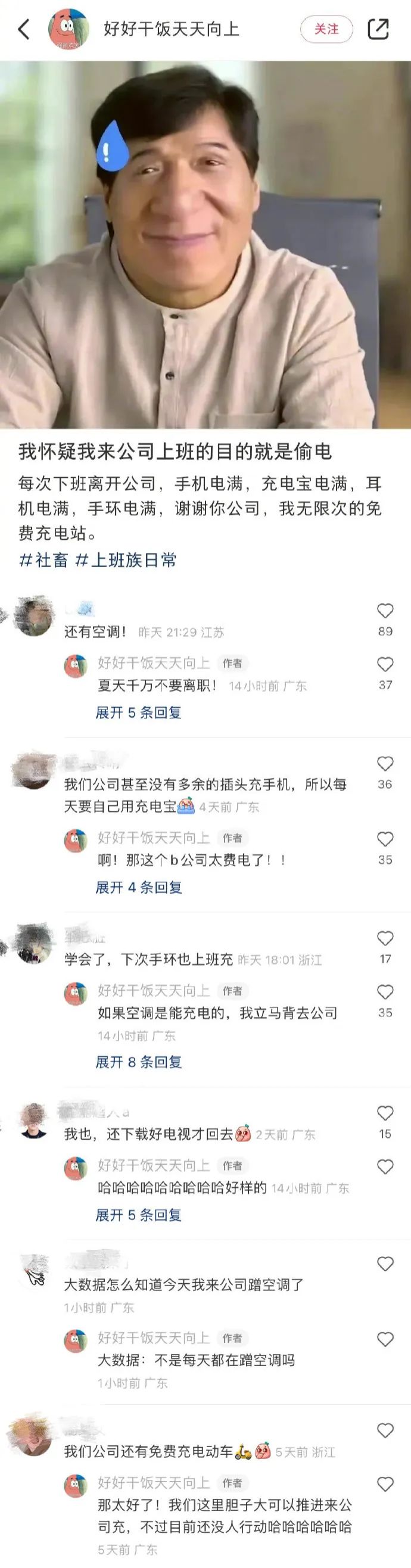Like the comment 我也，还下载好电视才回去
This screenshot has width=411, height=1568.
[x=385, y=1113]
